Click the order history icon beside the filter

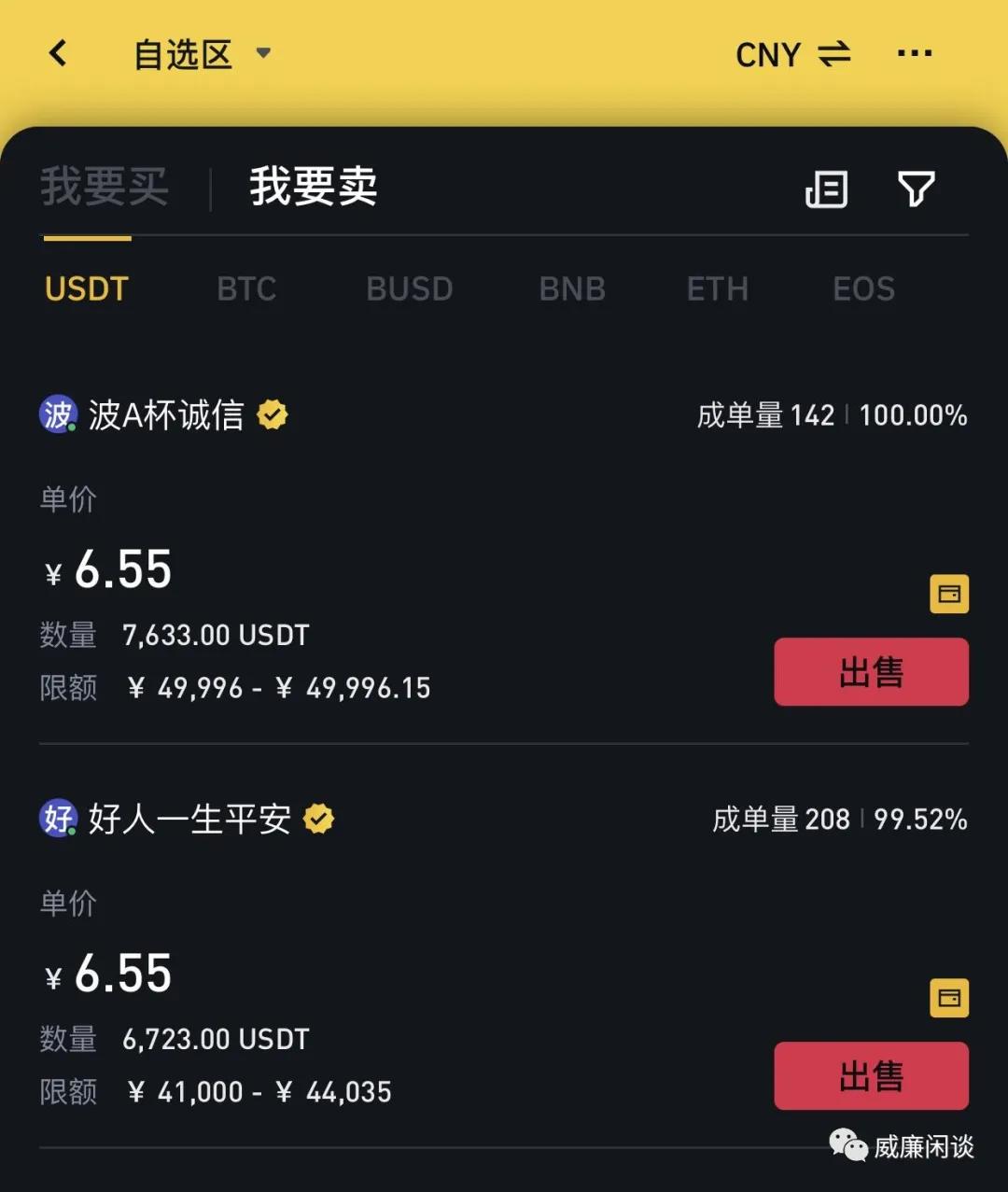click(825, 189)
